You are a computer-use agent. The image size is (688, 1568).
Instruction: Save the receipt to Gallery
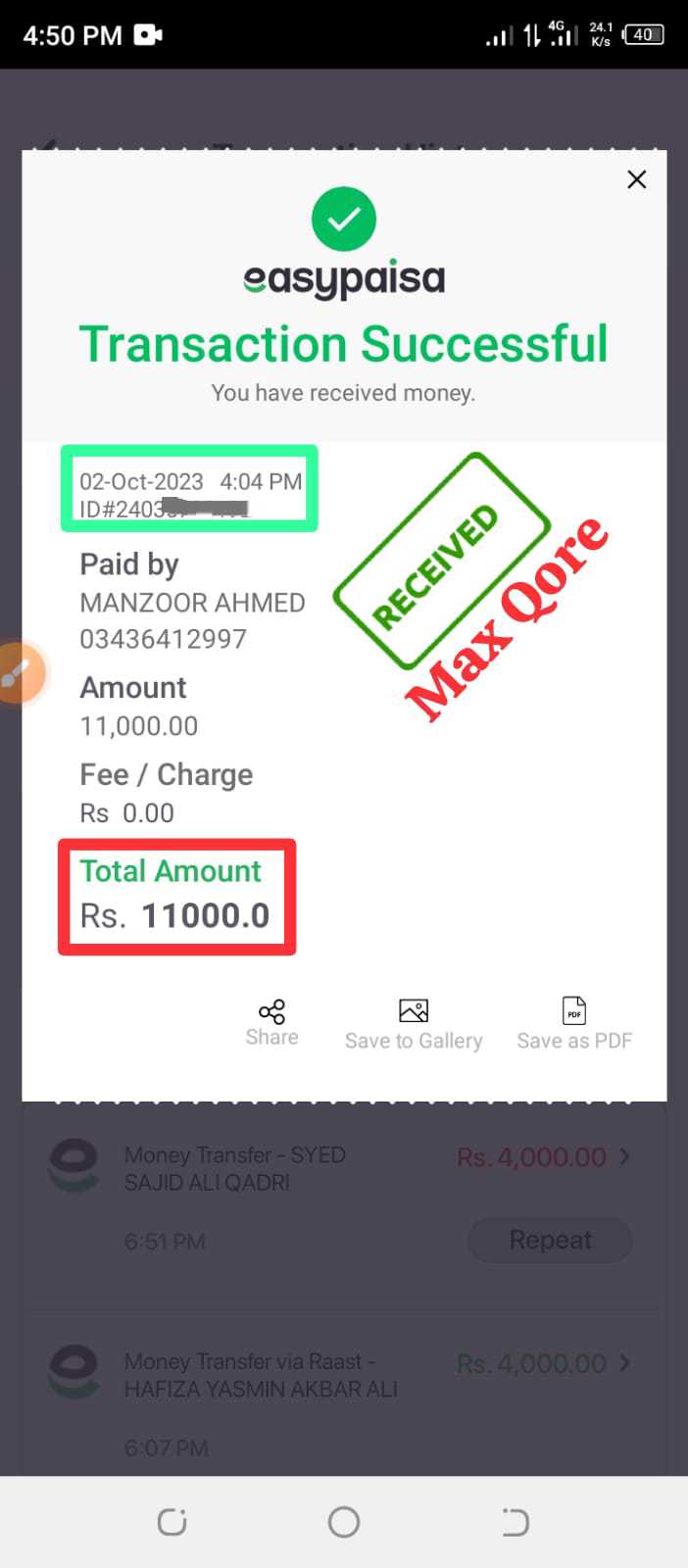coord(414,1024)
